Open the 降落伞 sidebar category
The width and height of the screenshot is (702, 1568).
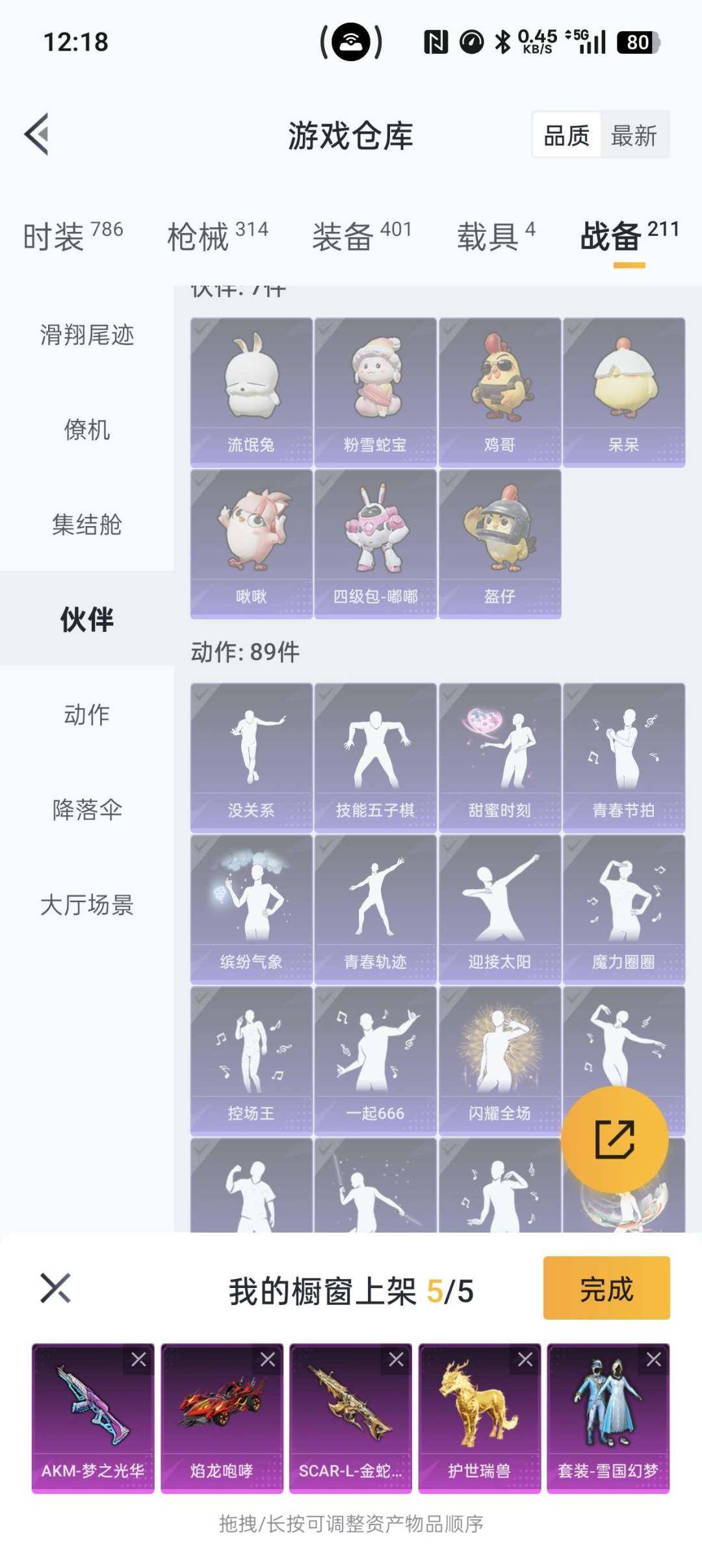click(x=88, y=810)
